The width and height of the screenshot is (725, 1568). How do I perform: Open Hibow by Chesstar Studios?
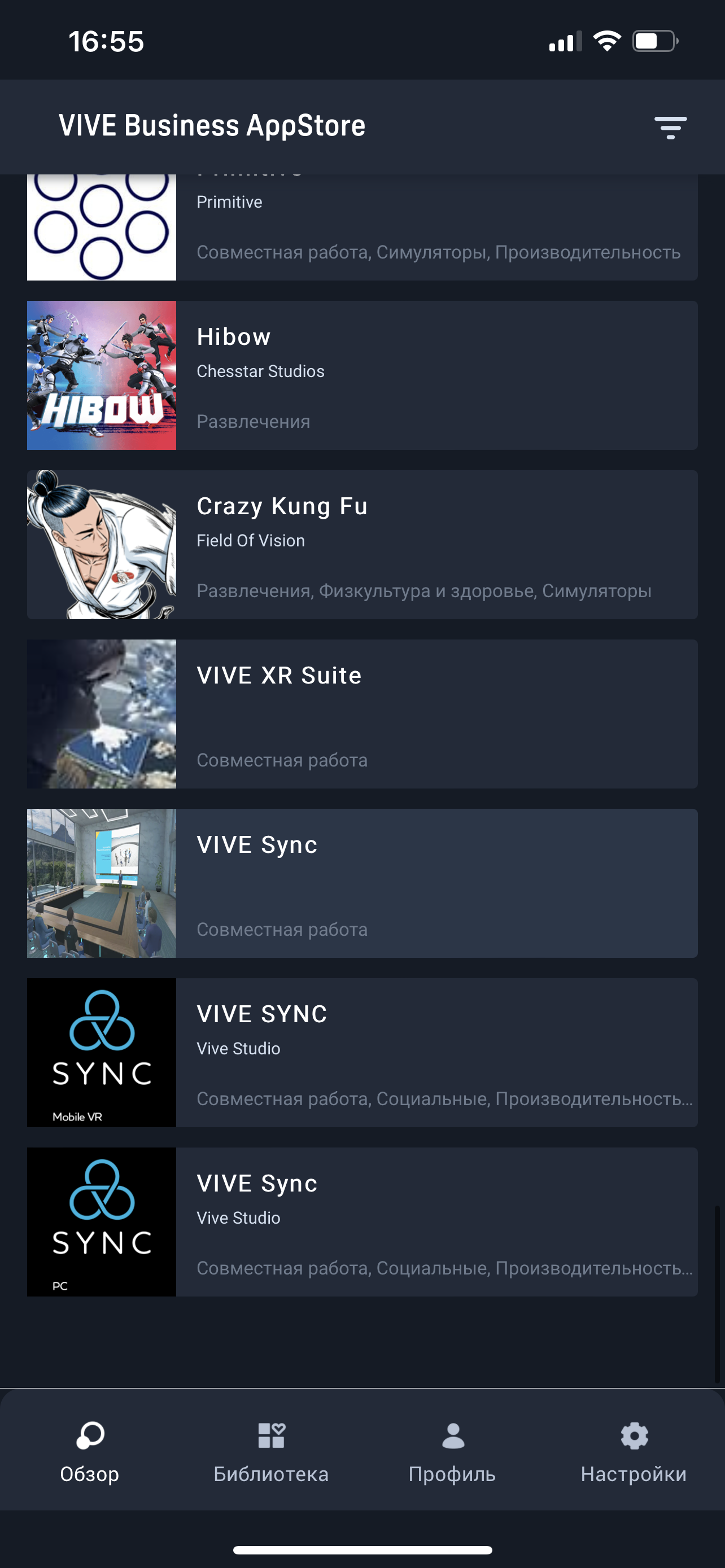pyautogui.click(x=361, y=375)
